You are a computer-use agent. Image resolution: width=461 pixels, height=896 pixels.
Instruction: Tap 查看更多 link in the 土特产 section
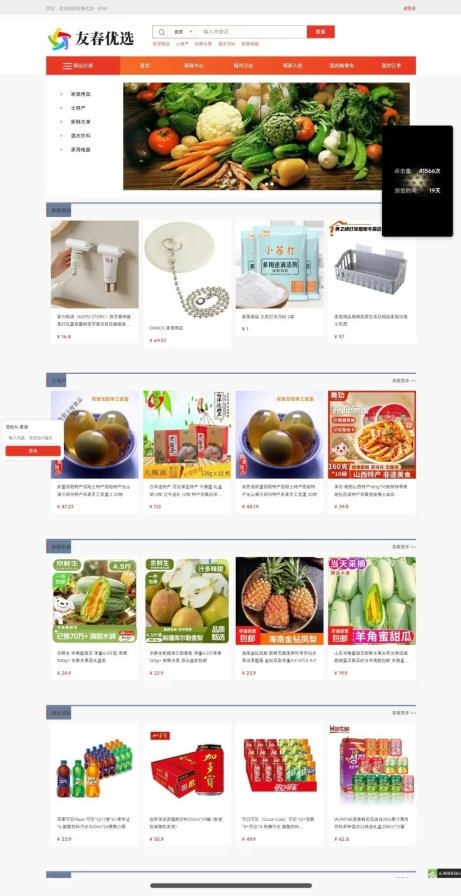[404, 380]
